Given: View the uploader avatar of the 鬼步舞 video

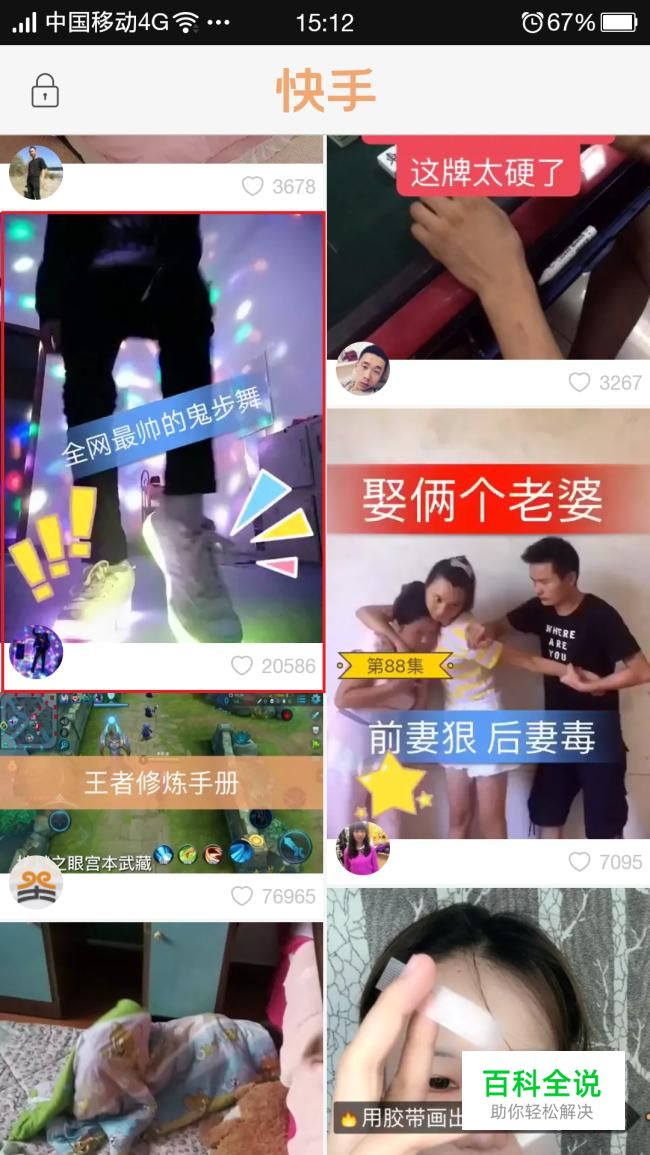Looking at the screenshot, I should click(36, 652).
